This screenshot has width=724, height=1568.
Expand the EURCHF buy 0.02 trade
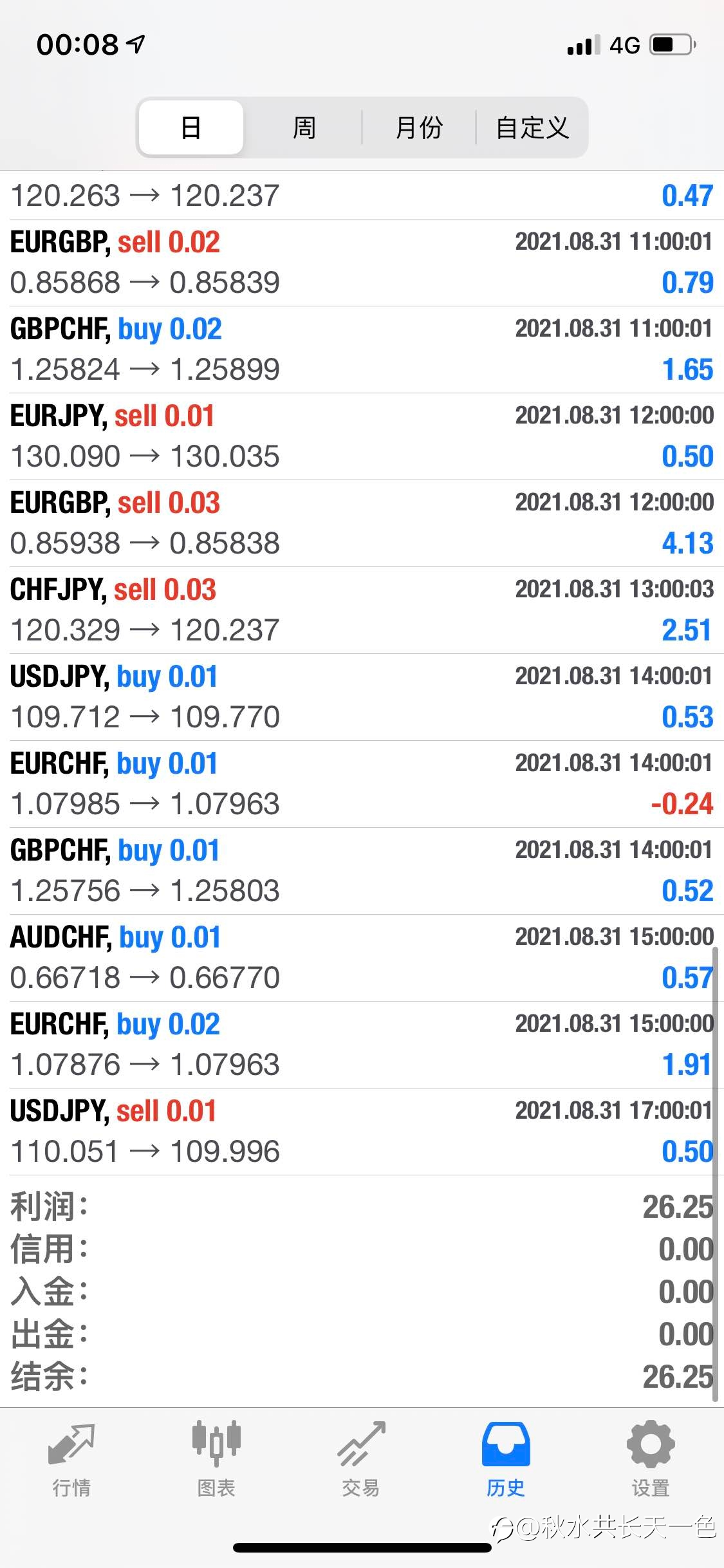click(x=362, y=1045)
